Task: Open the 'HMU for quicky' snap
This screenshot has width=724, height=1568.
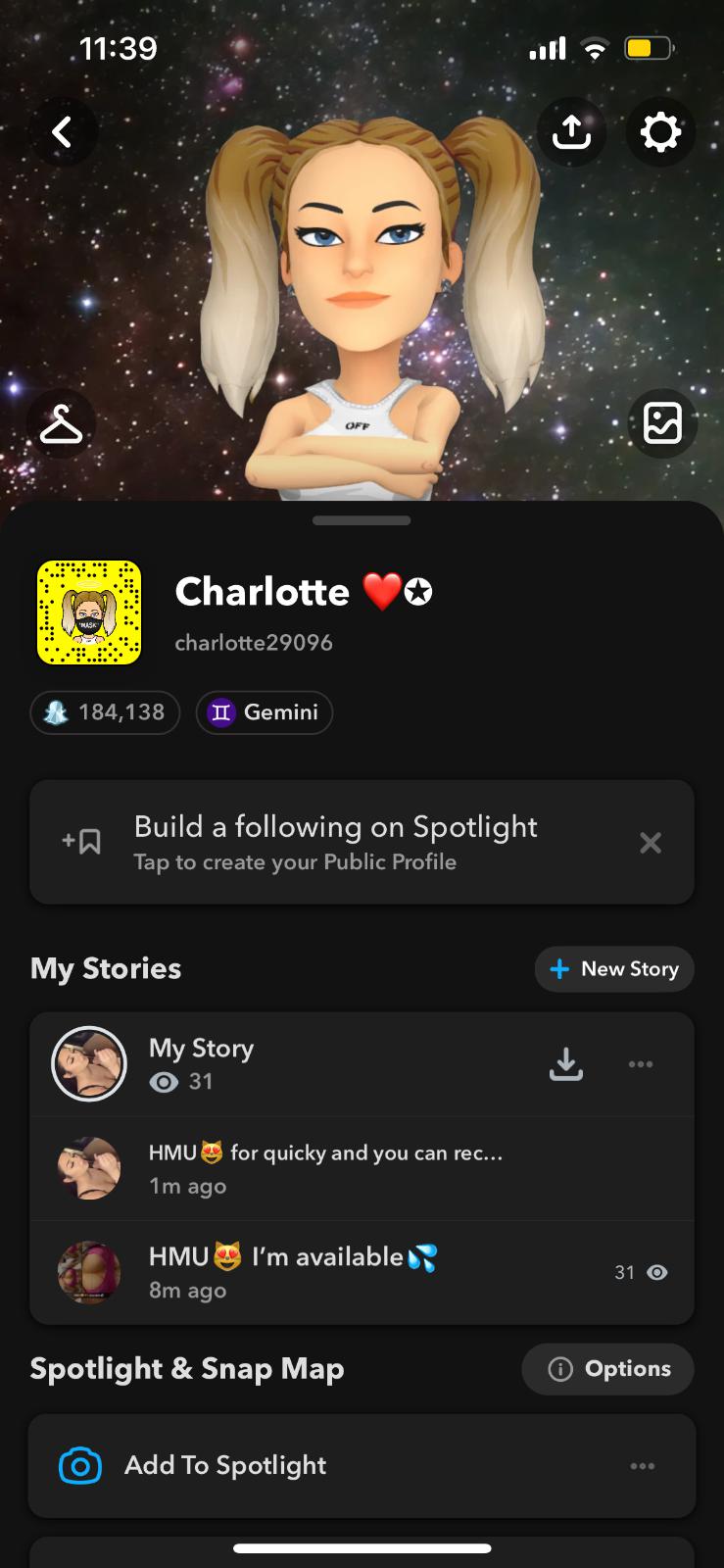Action: coord(323,1168)
